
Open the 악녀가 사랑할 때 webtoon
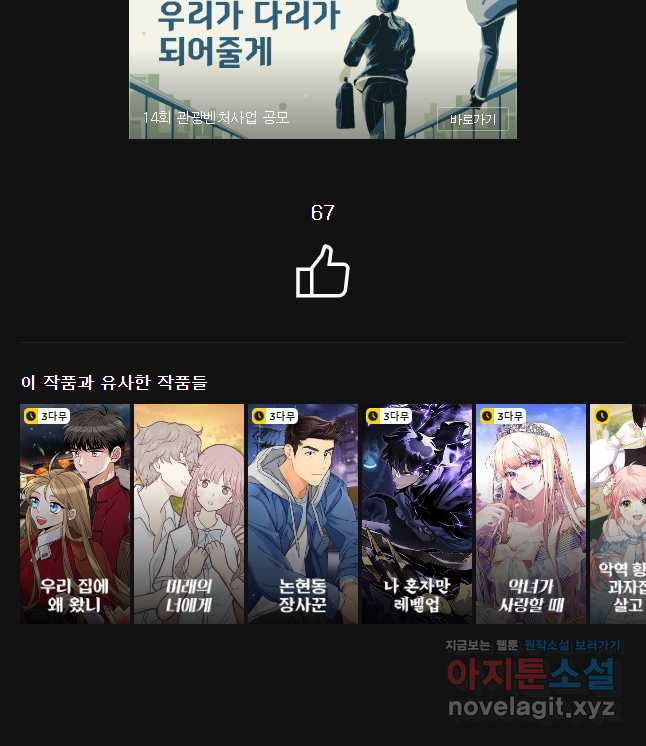[x=531, y=513]
